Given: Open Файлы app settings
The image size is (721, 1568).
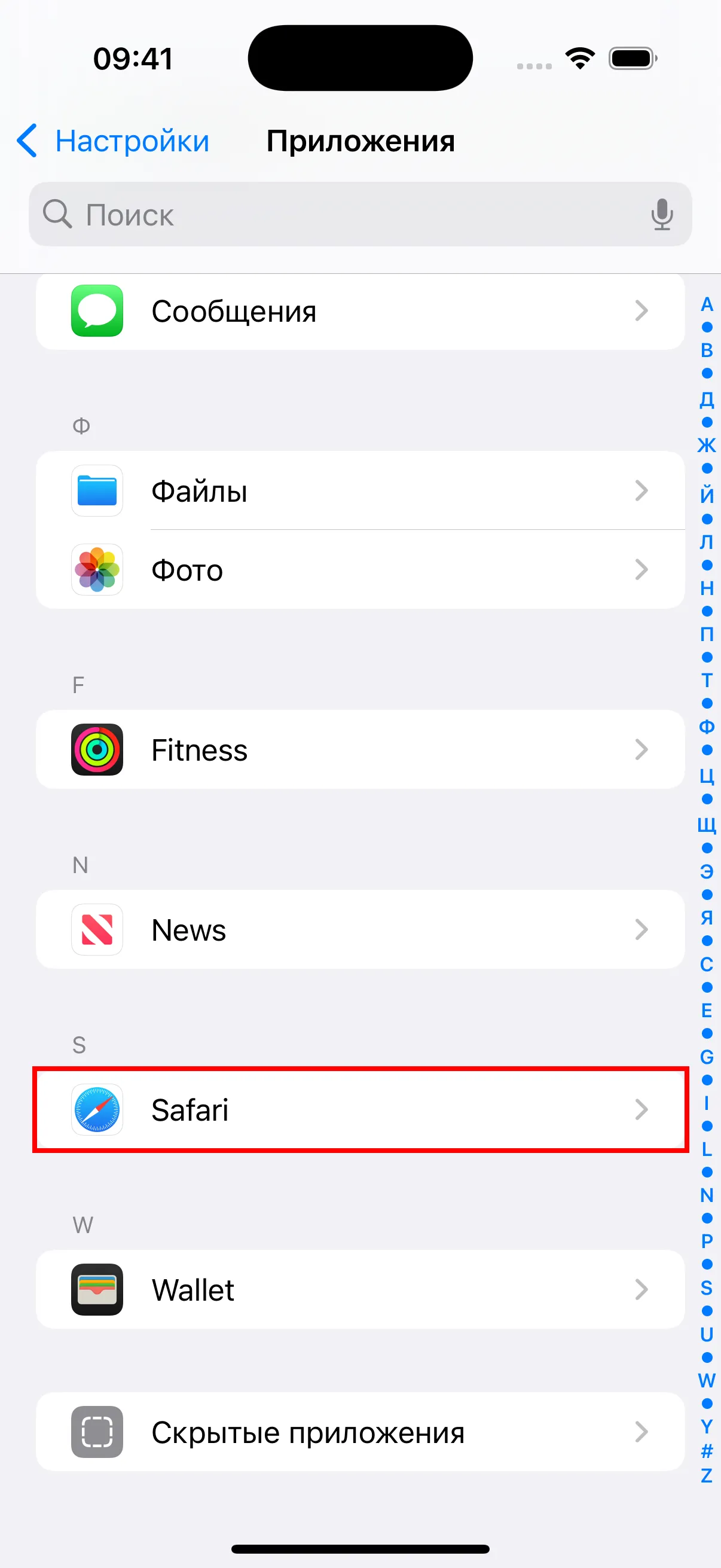Looking at the screenshot, I should click(x=360, y=490).
